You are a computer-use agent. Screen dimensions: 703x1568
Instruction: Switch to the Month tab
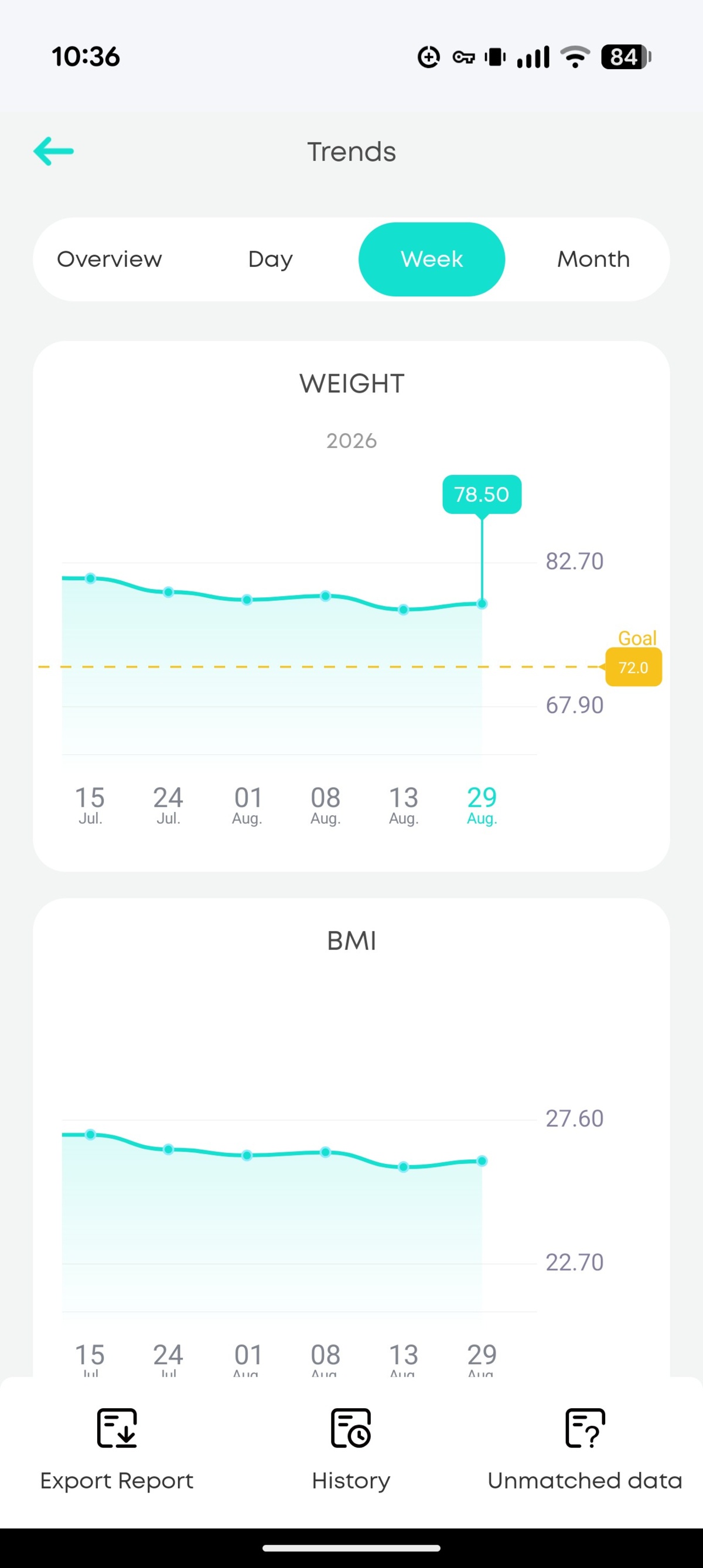click(593, 259)
